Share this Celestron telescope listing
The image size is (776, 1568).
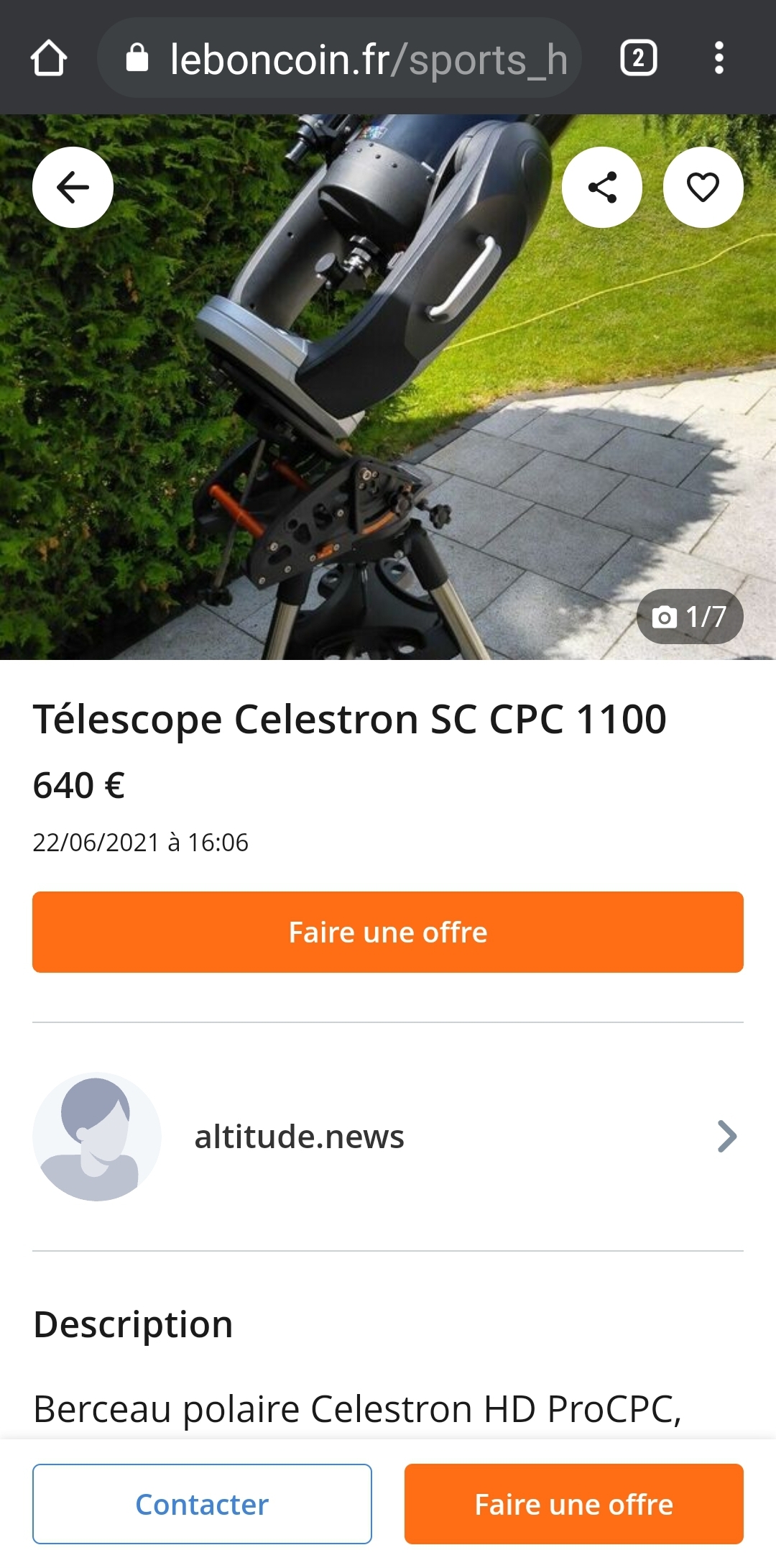coord(602,188)
